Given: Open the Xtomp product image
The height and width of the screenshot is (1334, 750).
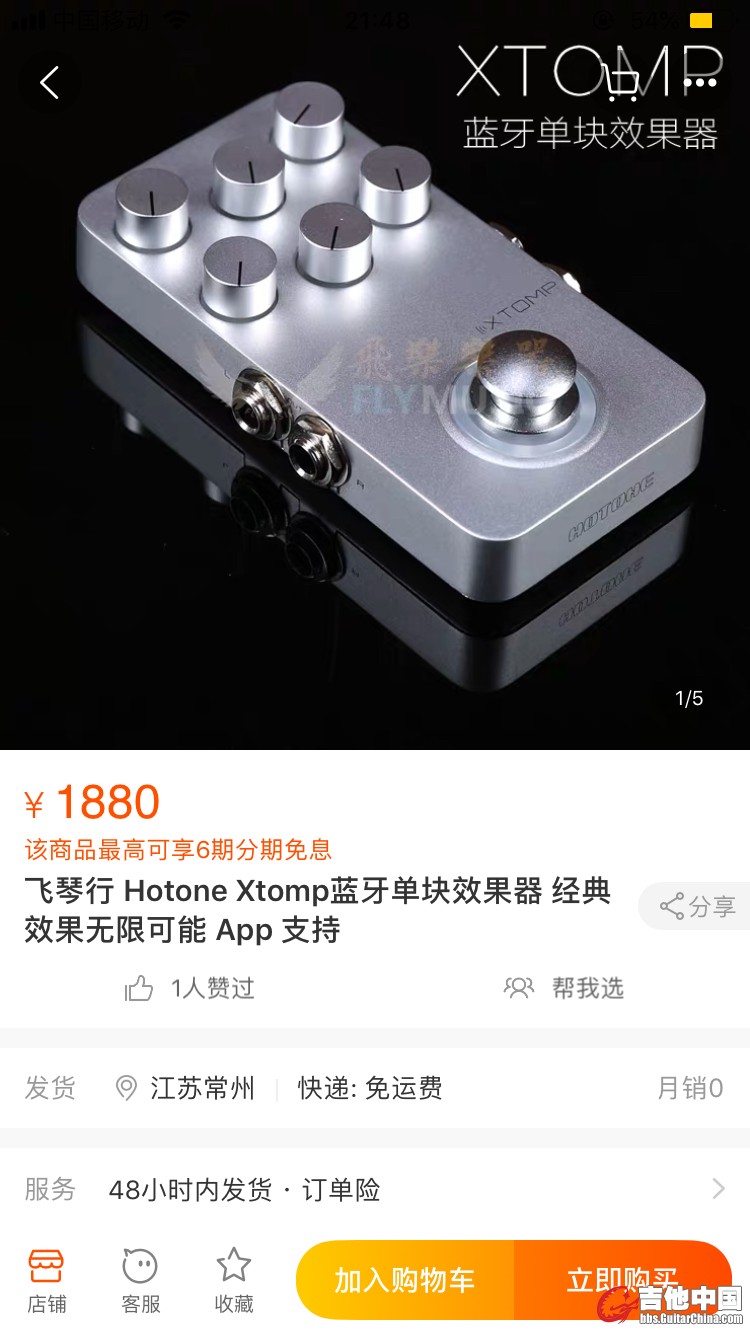Looking at the screenshot, I should (x=375, y=400).
